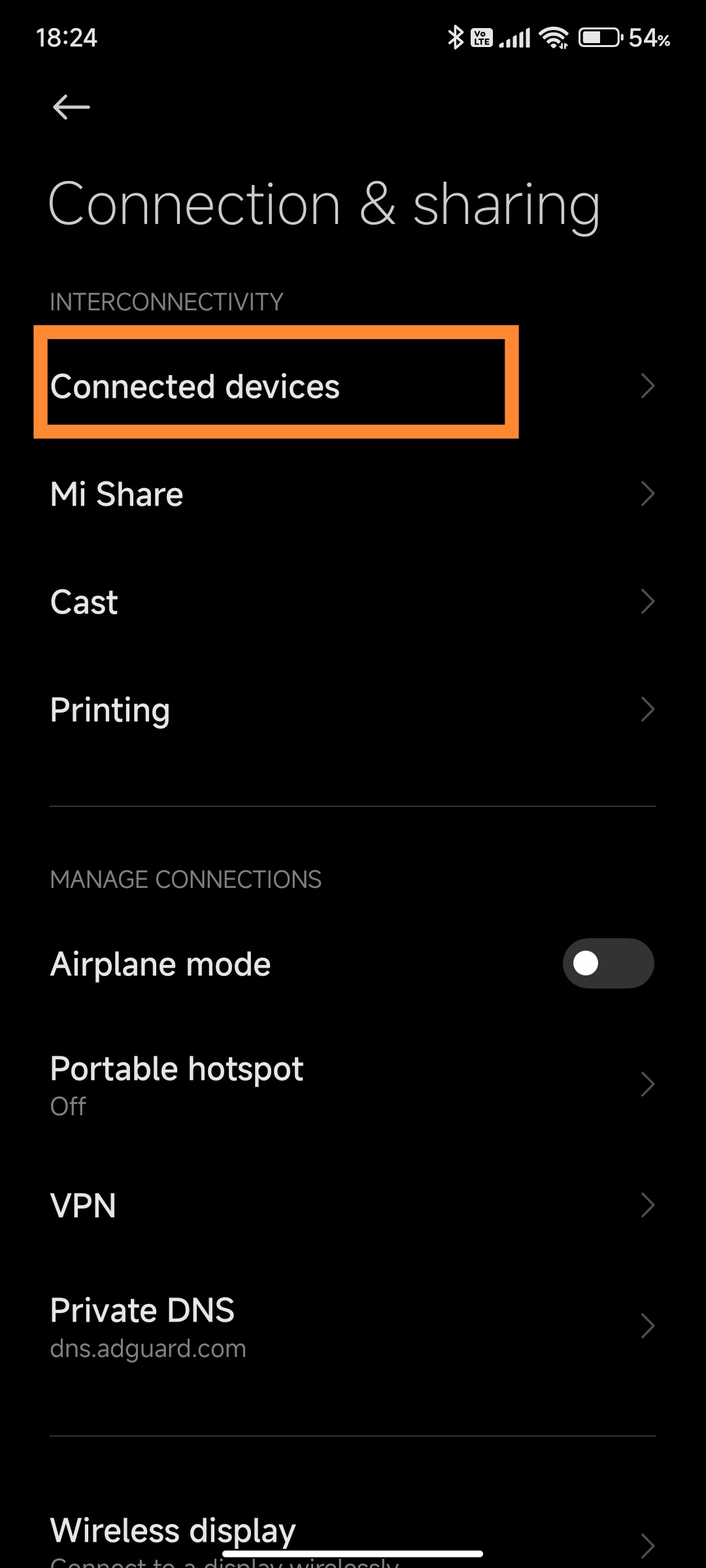Open Printing settings
The image size is (706, 1568).
353,710
